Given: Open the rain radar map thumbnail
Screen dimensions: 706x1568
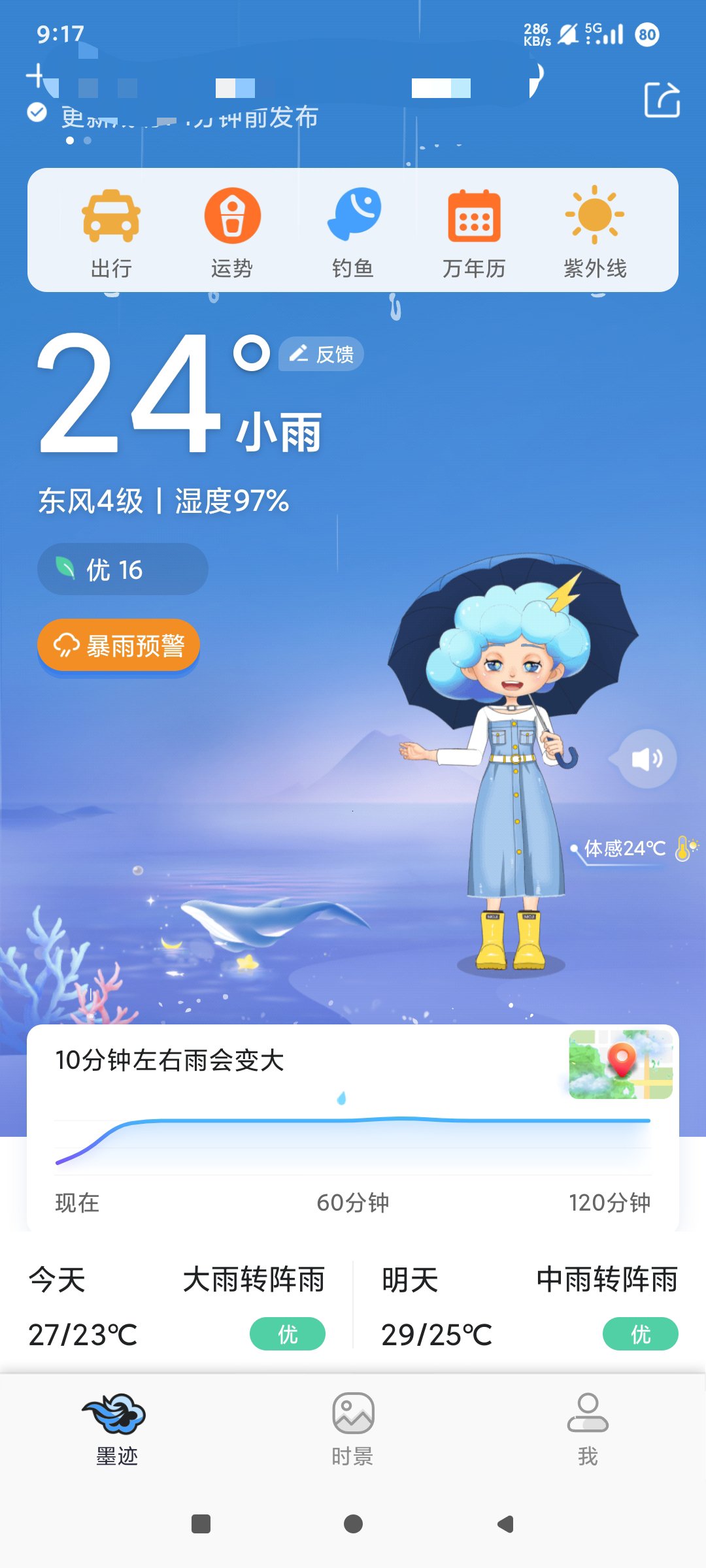Looking at the screenshot, I should [620, 1064].
